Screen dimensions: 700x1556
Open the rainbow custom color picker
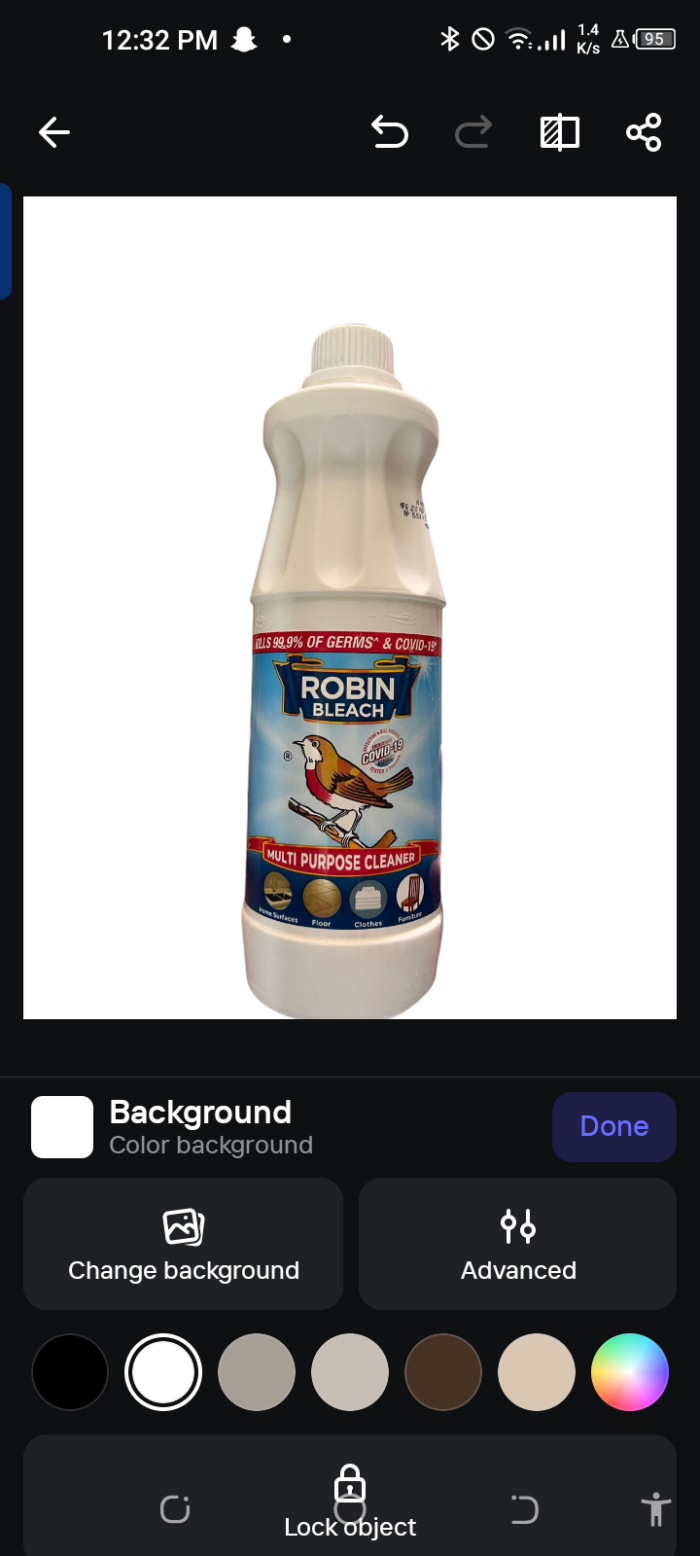point(630,1372)
